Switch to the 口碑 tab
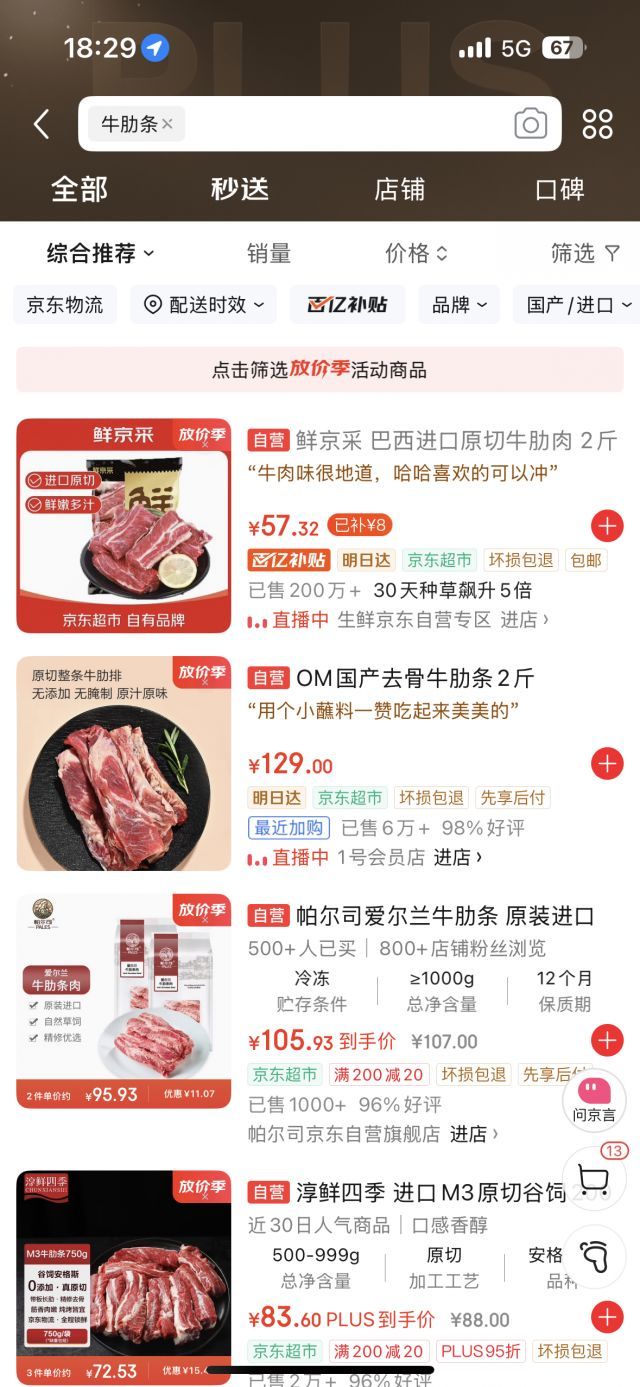This screenshot has height=1387, width=640. coord(559,189)
